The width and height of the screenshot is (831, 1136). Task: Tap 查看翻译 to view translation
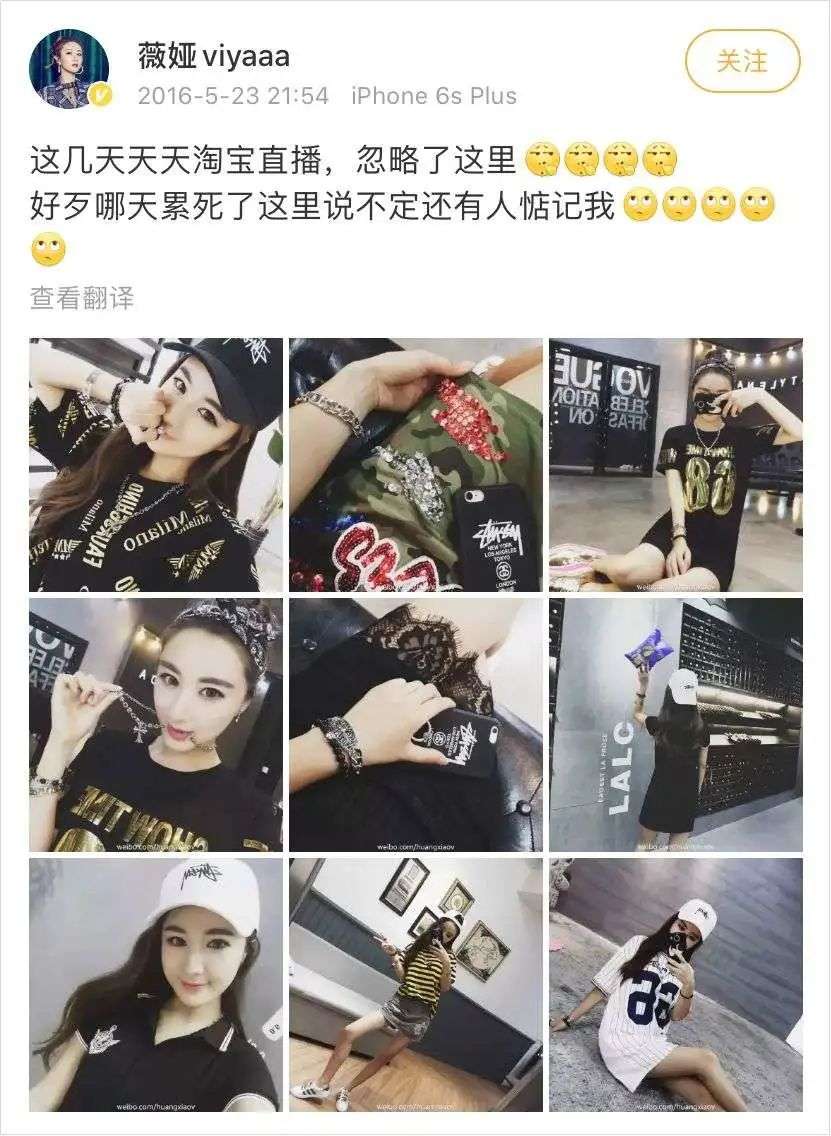82,297
